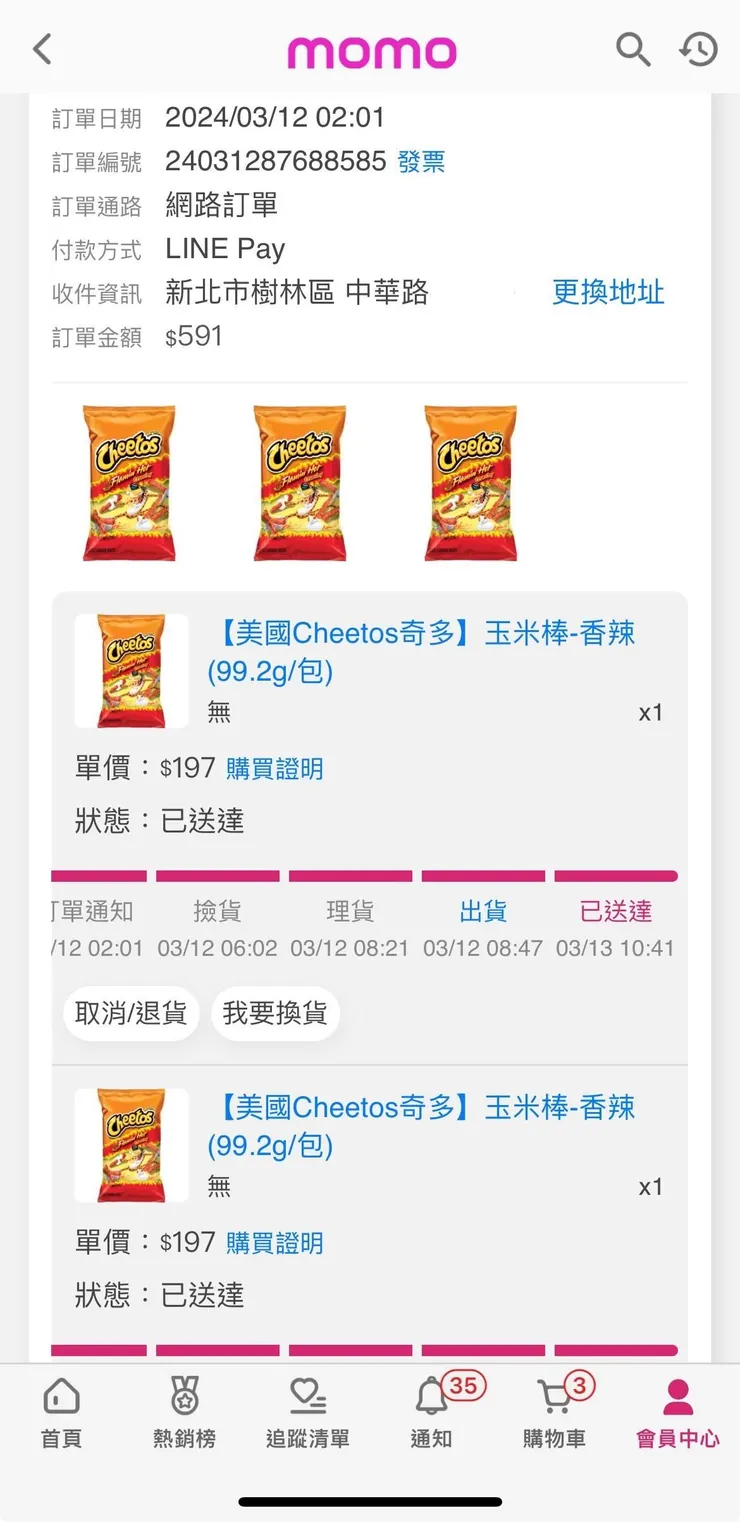Open the 購物車 shopping cart icon
Viewport: 740px width, 1522px height.
coord(554,1411)
